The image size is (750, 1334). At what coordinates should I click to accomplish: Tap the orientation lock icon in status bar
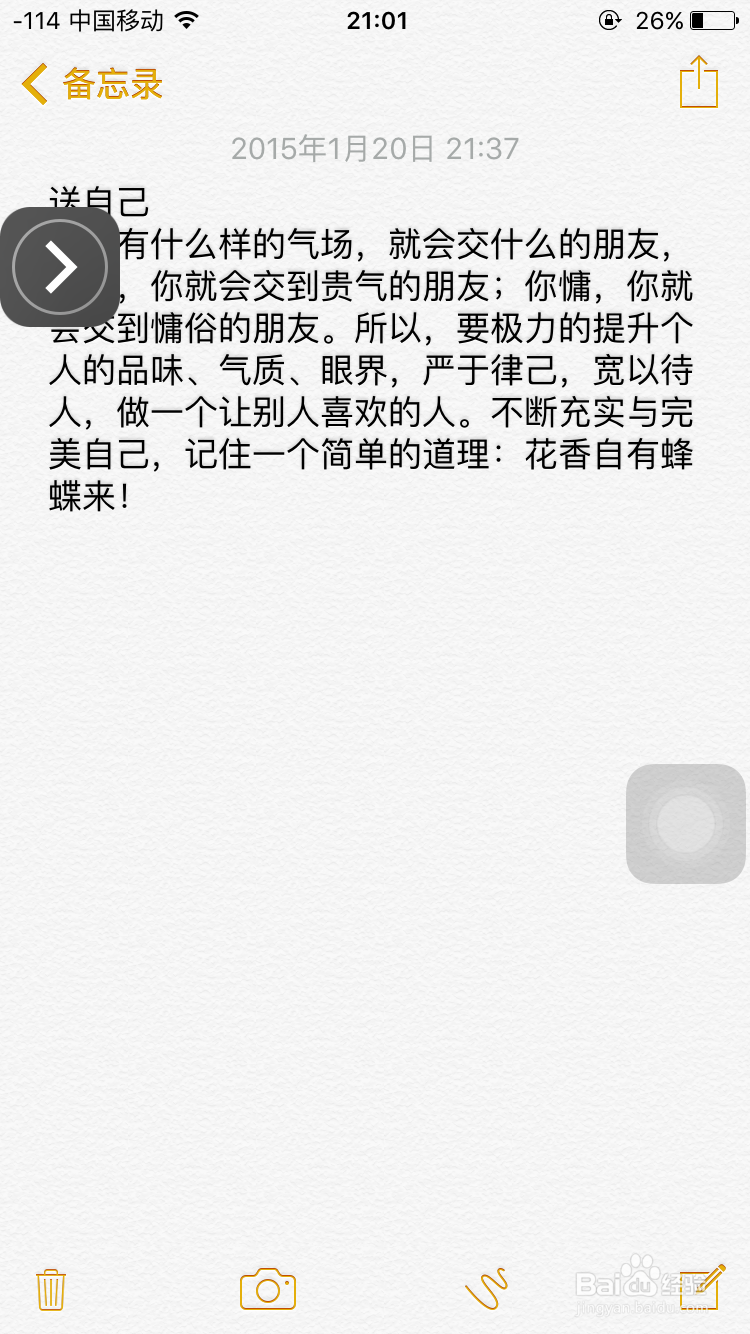coord(609,19)
